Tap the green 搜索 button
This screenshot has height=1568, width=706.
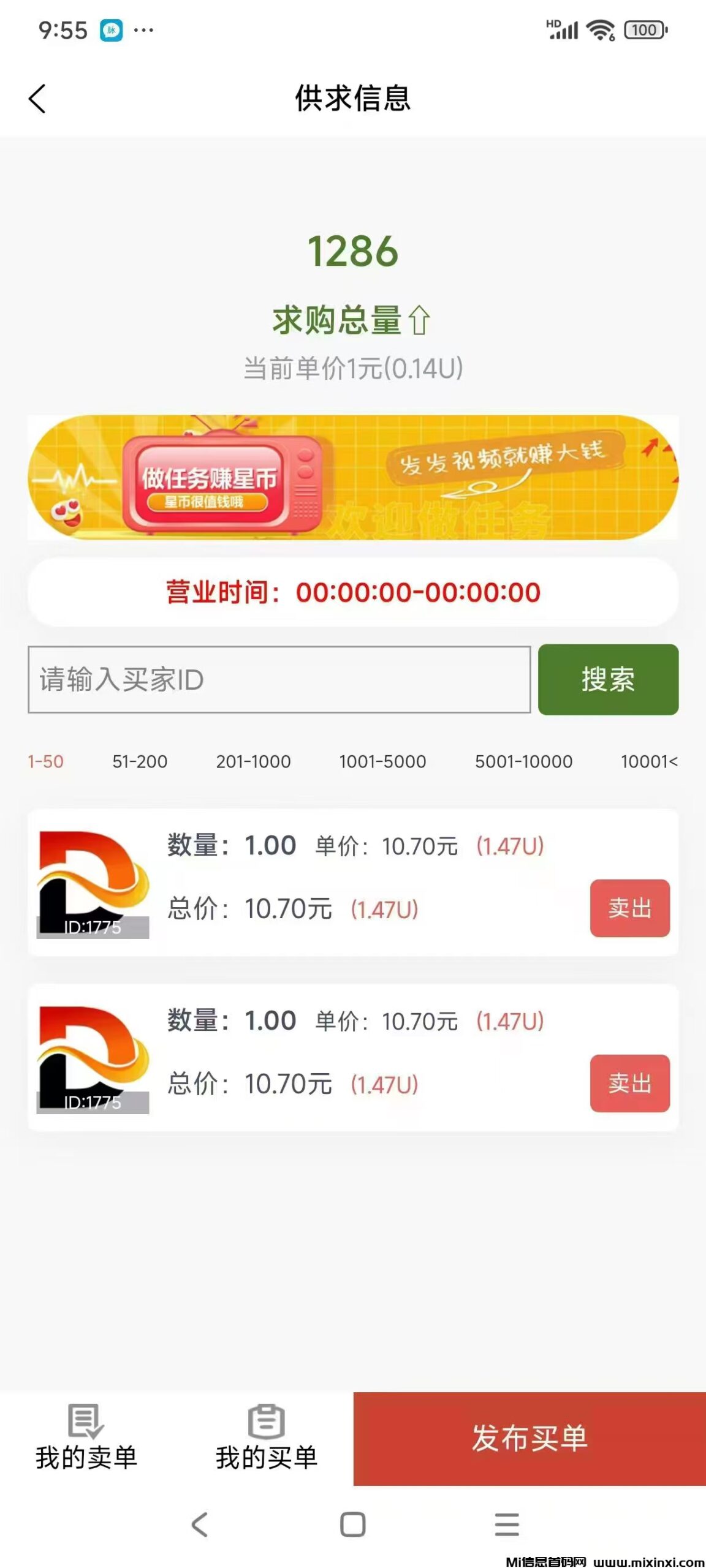608,679
